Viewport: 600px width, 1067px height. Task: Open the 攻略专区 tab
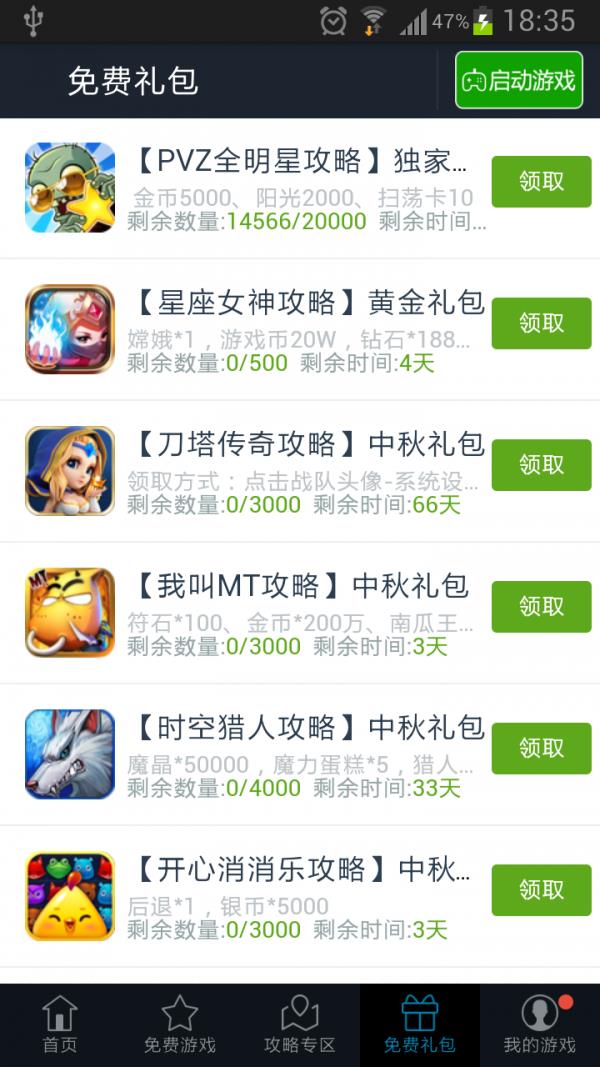[x=300, y=1025]
